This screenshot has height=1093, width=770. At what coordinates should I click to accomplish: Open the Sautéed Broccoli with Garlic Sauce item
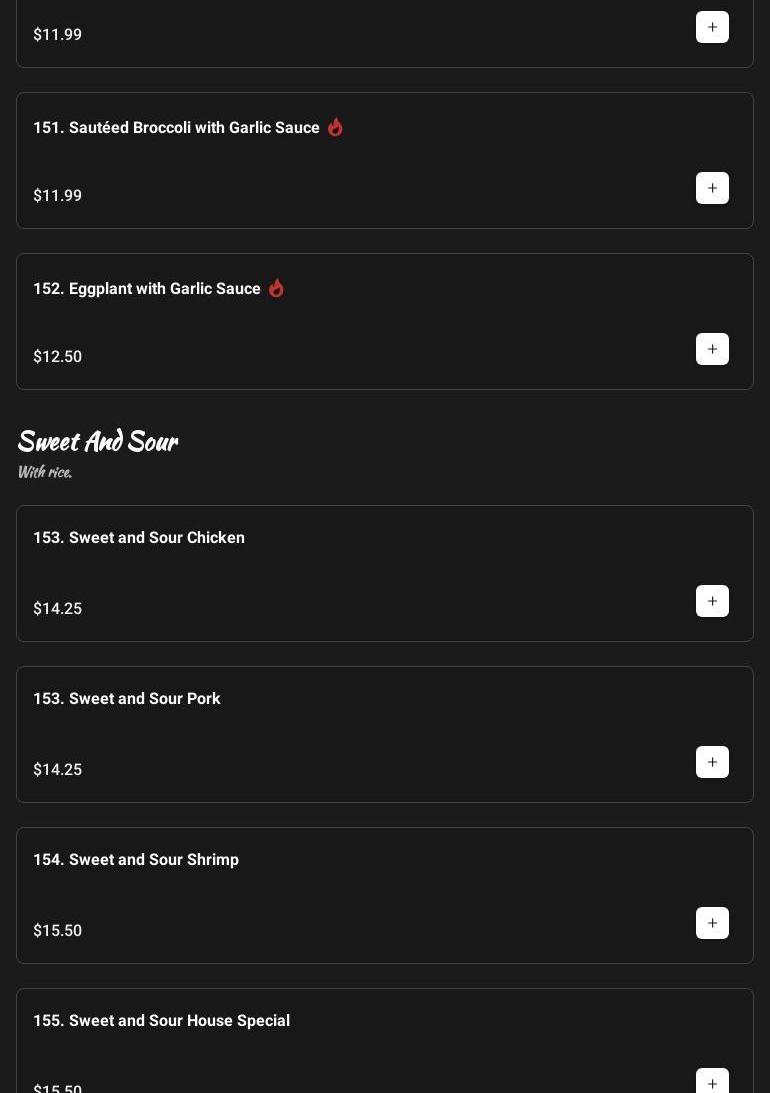[x=176, y=128]
